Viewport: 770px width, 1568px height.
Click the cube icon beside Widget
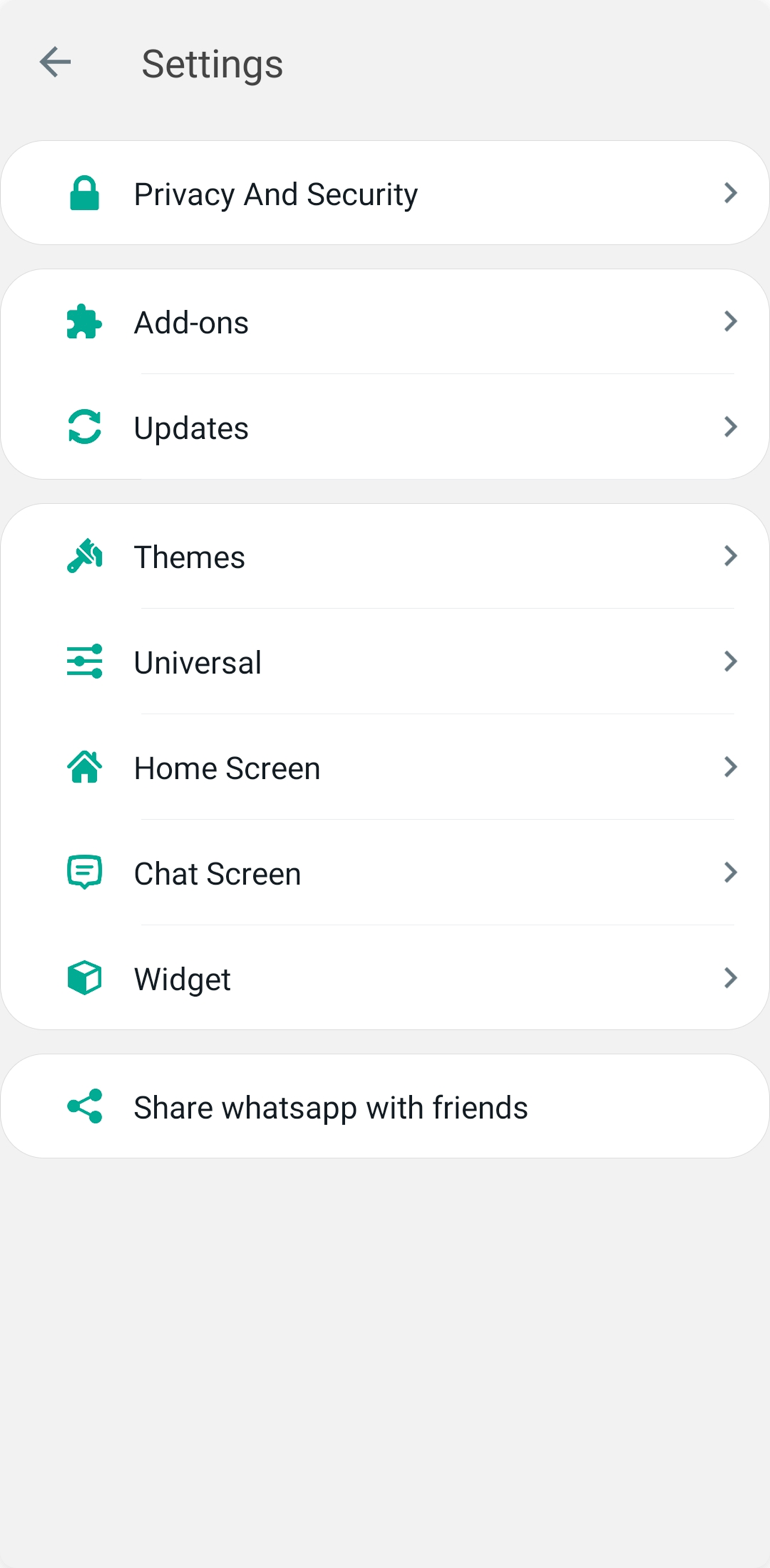point(84,978)
